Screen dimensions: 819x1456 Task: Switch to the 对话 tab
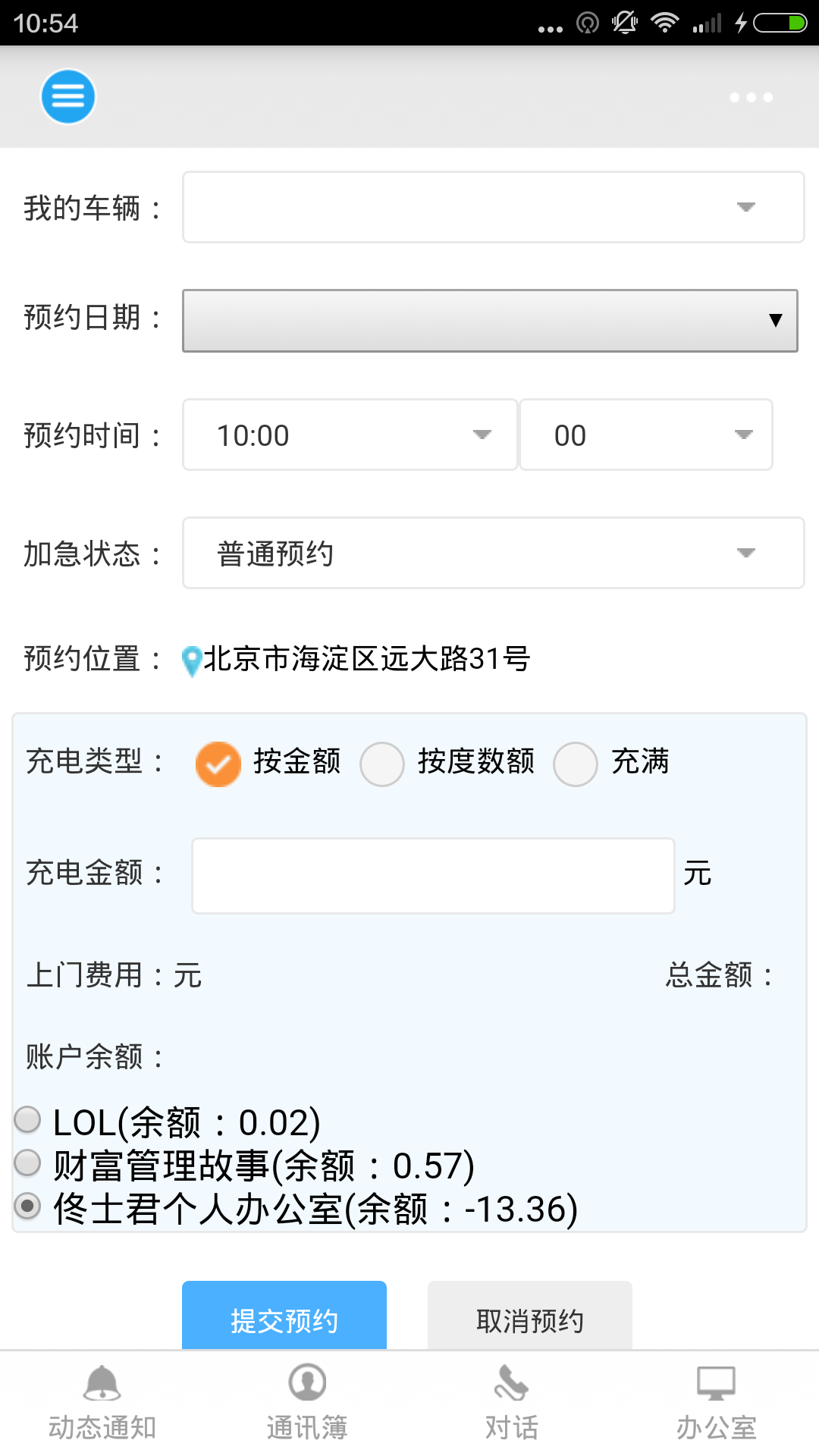[x=512, y=1403]
